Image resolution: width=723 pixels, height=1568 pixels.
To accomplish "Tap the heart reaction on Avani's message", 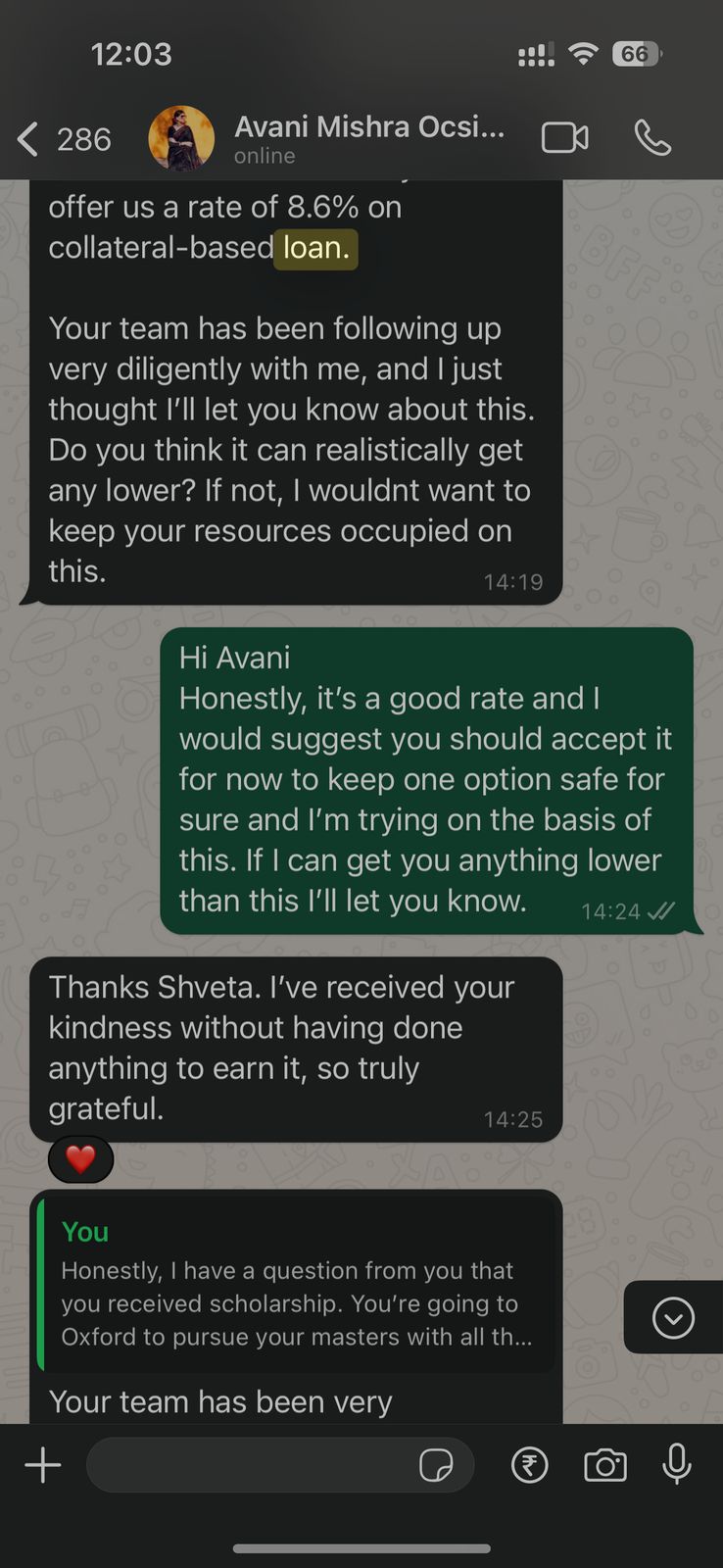I will tap(79, 1158).
